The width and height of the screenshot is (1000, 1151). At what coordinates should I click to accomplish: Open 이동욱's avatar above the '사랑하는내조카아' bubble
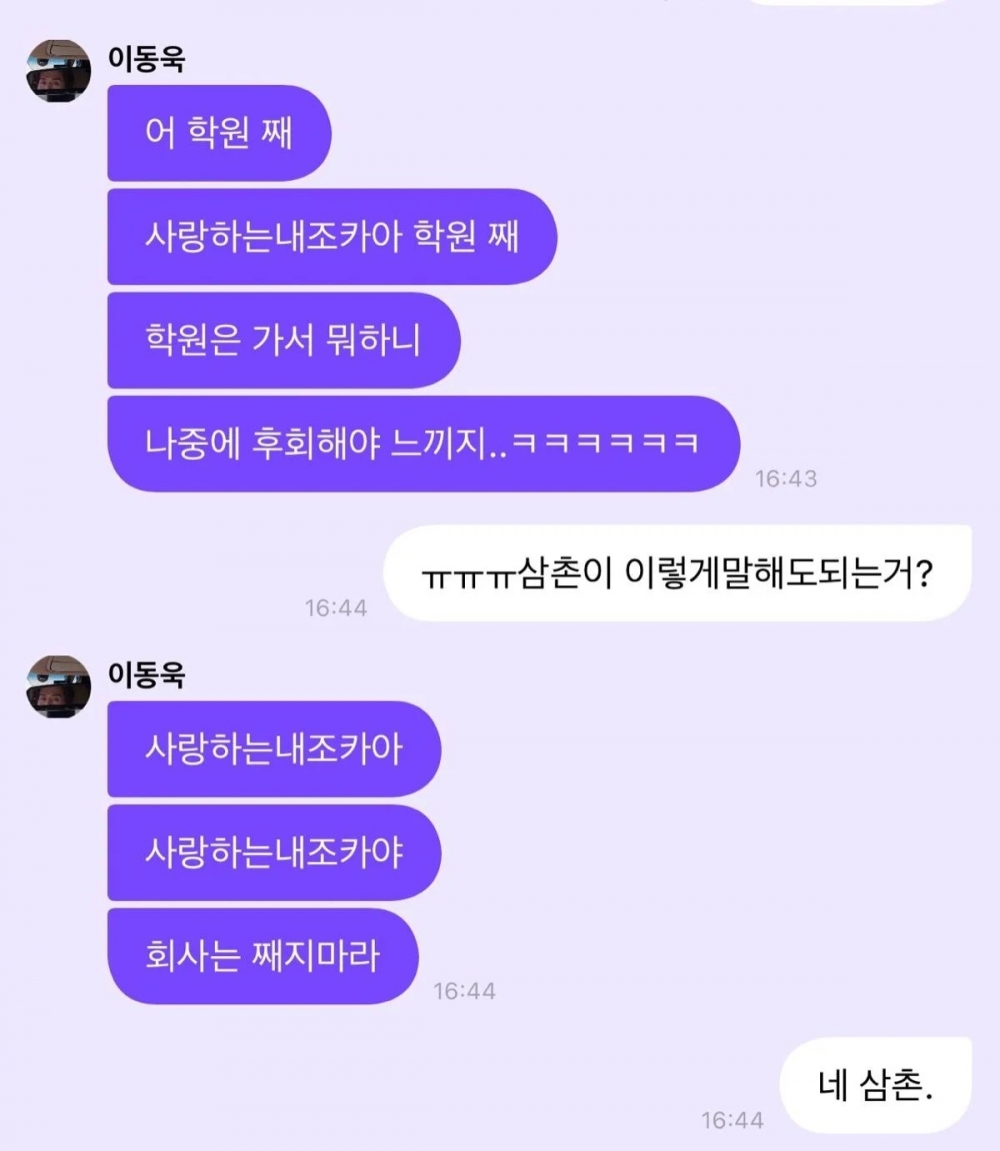point(59,687)
